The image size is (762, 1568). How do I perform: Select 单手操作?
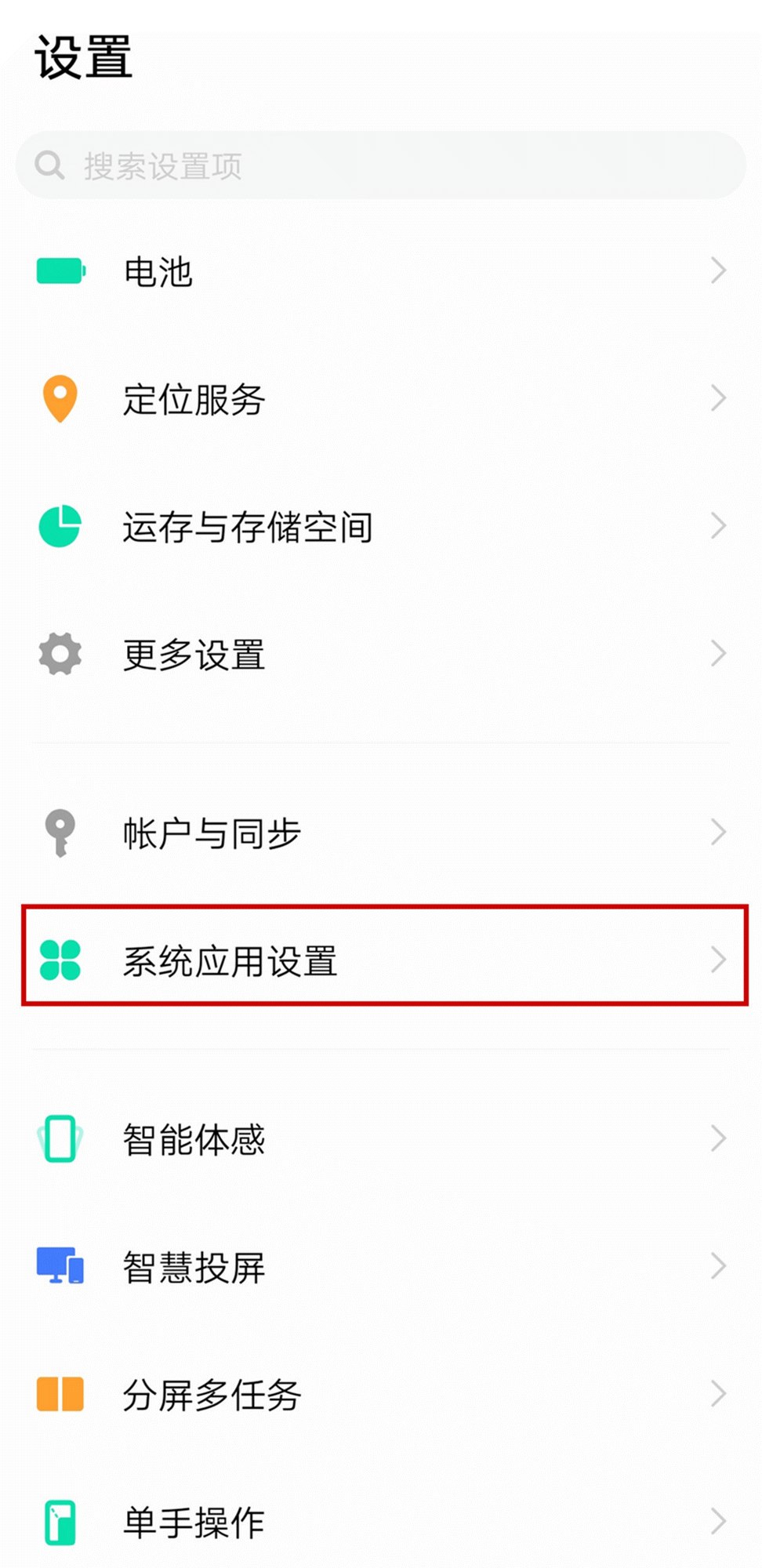[x=381, y=1521]
